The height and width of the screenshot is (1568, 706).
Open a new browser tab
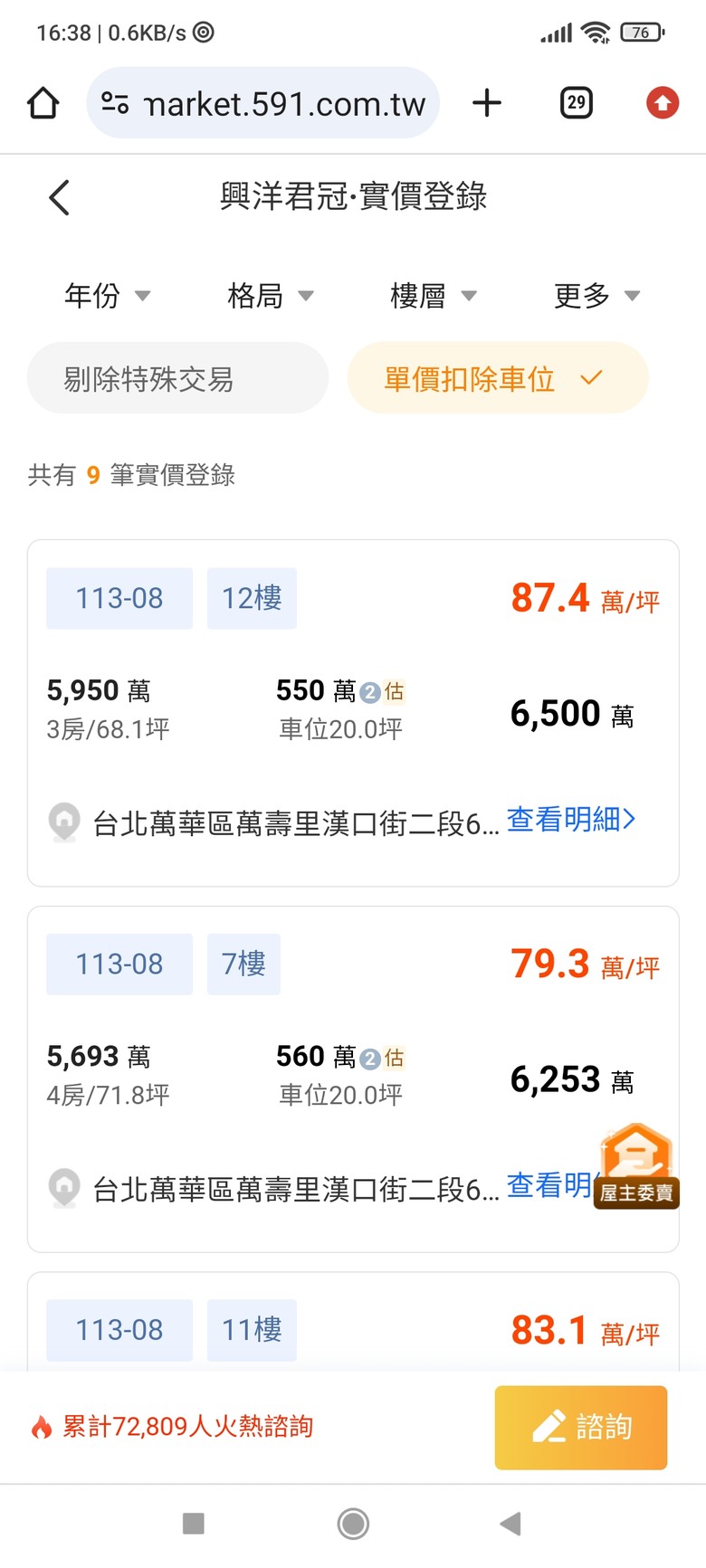pos(487,103)
